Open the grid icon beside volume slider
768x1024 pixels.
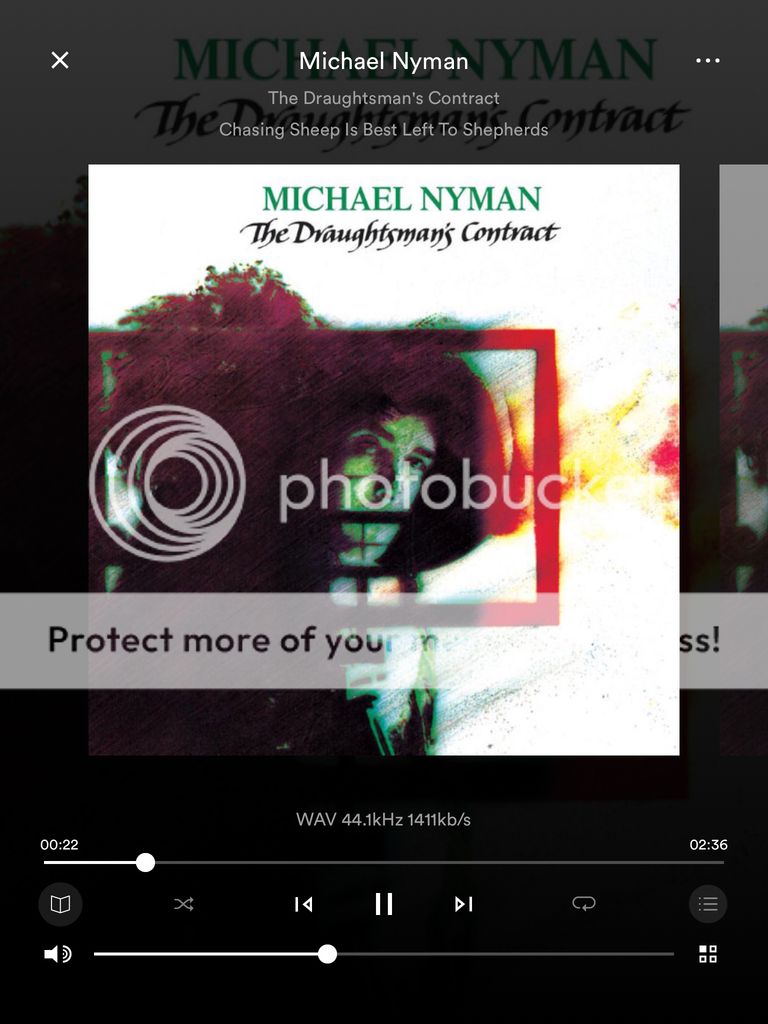tap(707, 954)
